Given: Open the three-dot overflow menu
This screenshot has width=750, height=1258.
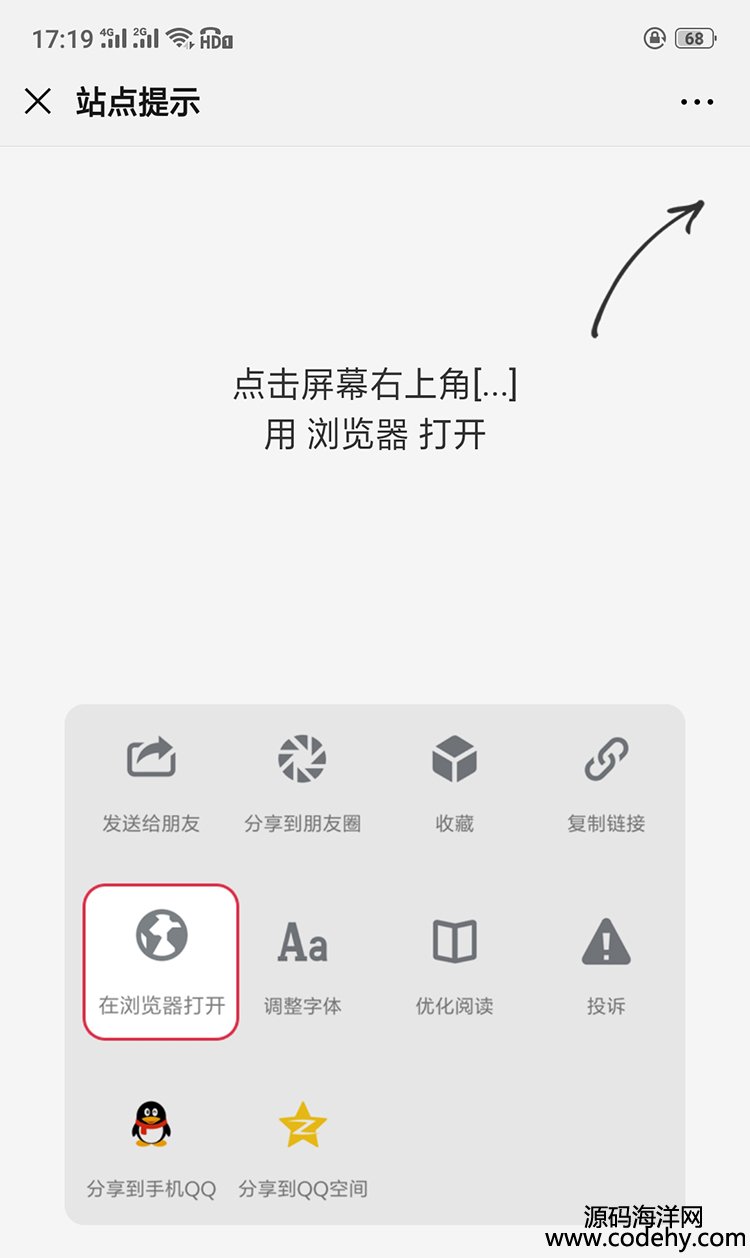Looking at the screenshot, I should 697,102.
